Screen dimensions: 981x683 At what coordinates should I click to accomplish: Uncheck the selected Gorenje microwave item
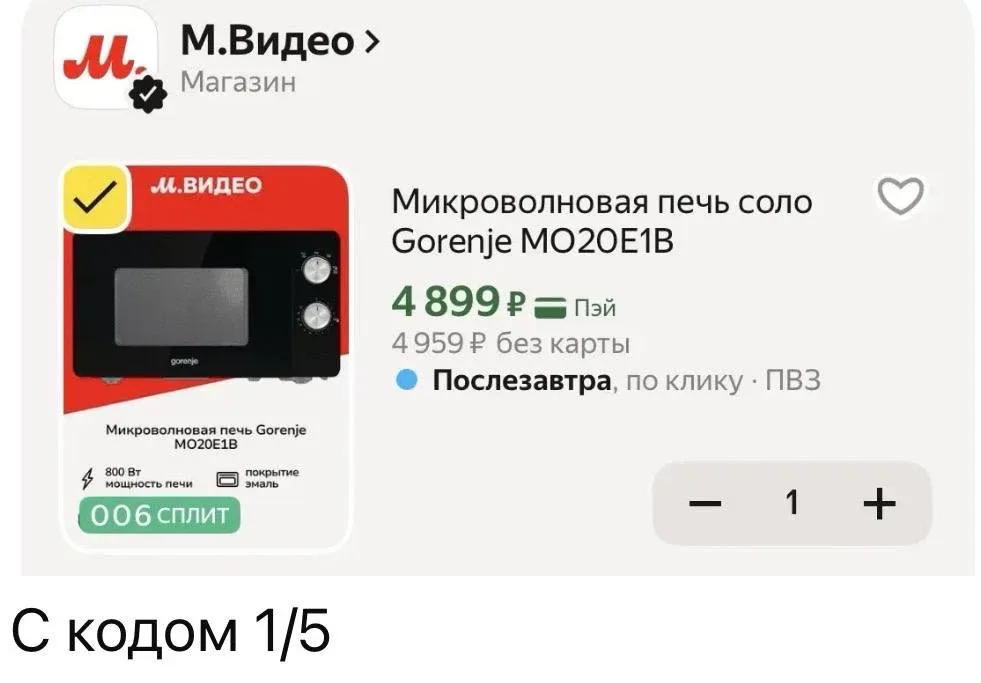(x=94, y=198)
